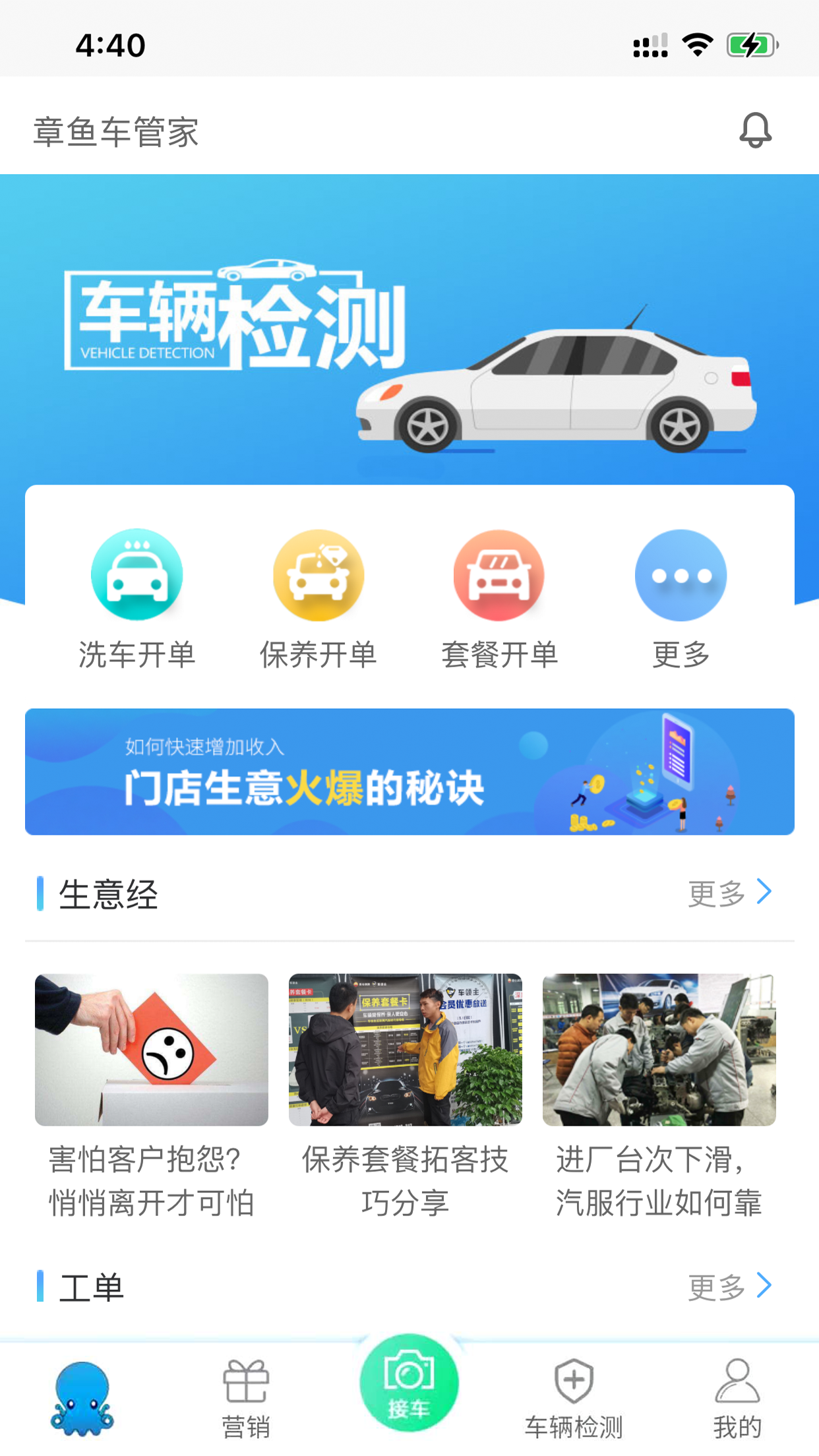Screen dimensions: 819x1456
Task: Read 保养套餐拓客技巧分享 article
Action: 405,1096
